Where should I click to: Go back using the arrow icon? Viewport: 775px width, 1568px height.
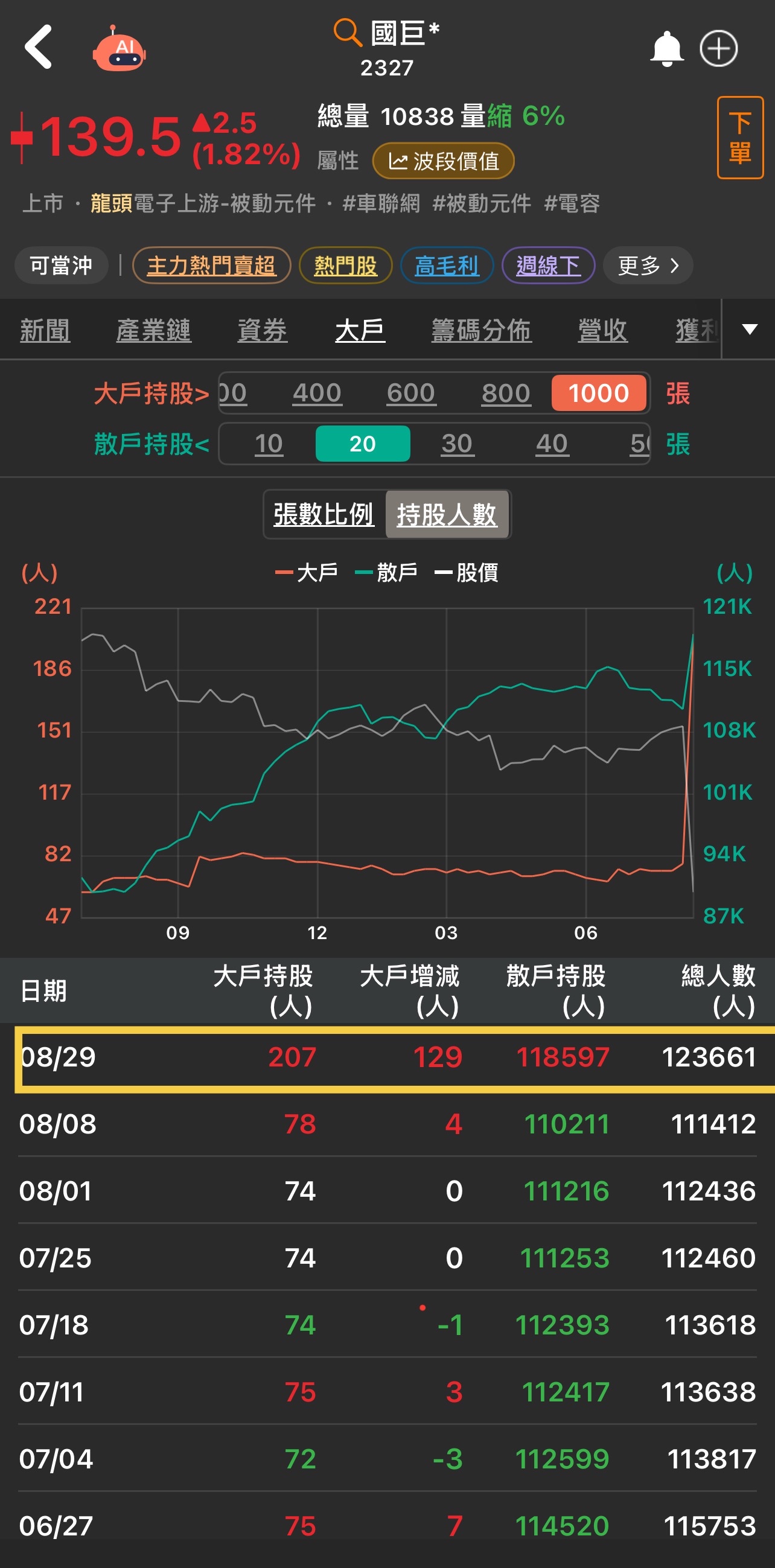39,47
